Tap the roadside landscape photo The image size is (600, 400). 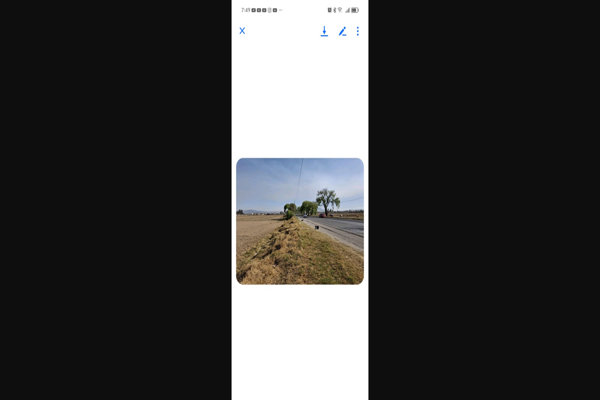click(300, 221)
